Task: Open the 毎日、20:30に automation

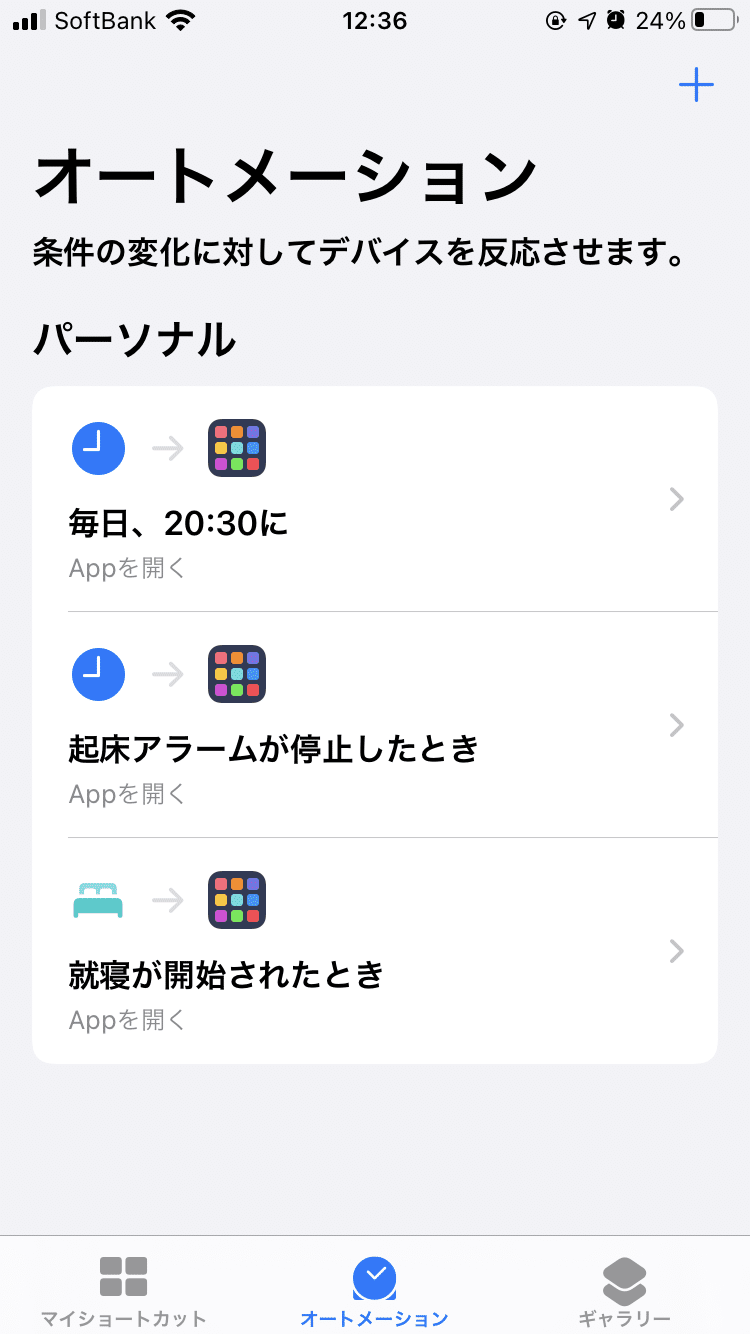Action: pyautogui.click(x=375, y=500)
